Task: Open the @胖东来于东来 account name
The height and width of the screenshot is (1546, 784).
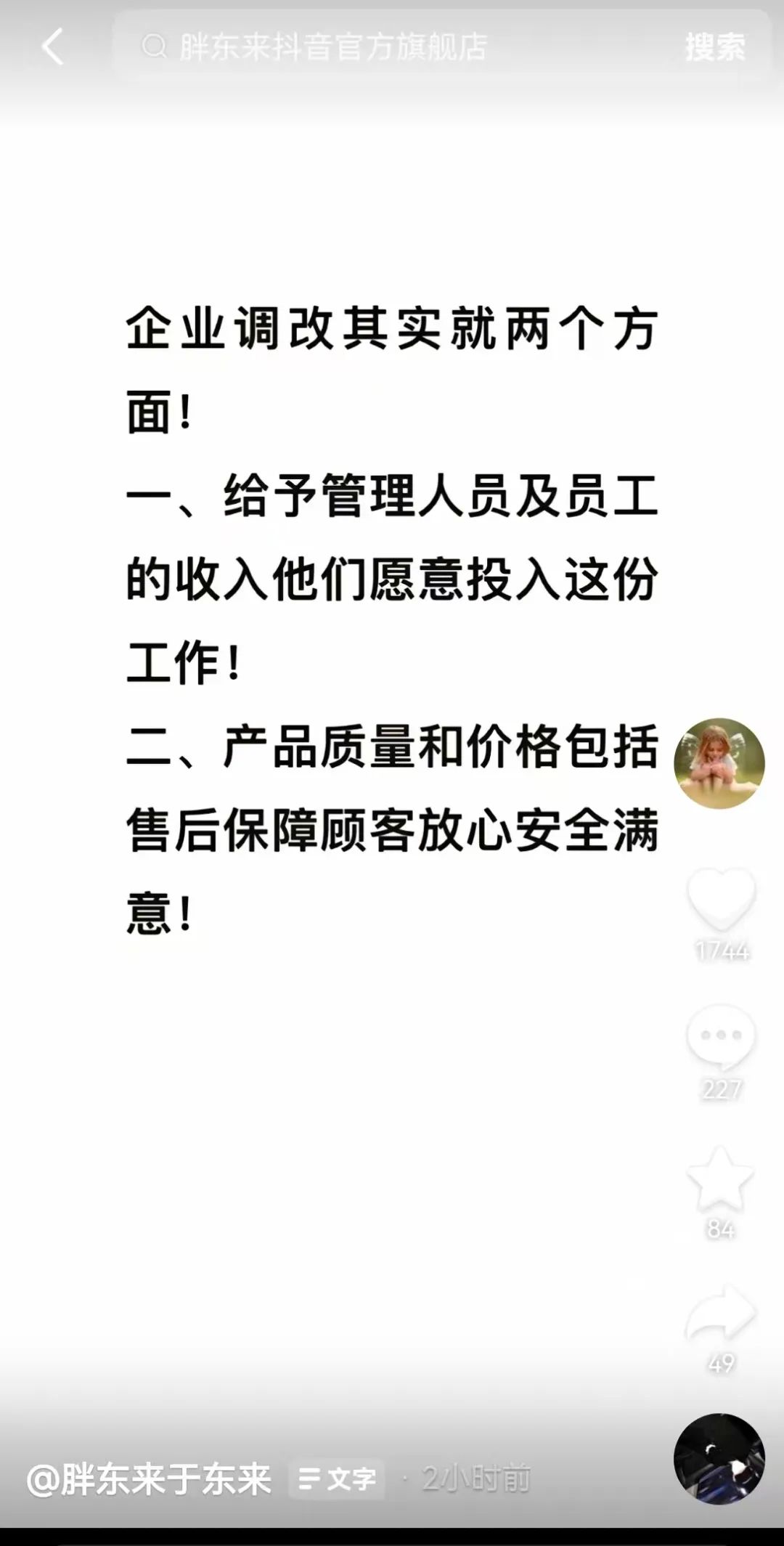Action: (x=150, y=1479)
